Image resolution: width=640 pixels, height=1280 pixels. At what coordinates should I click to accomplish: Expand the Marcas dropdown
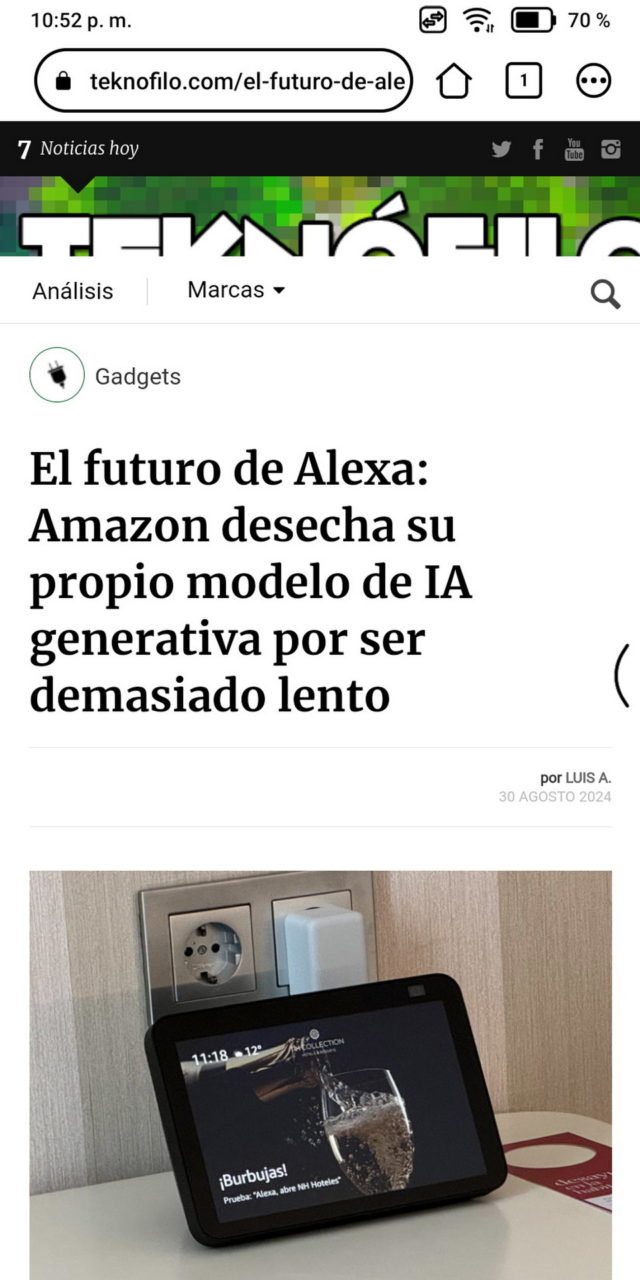pos(236,290)
